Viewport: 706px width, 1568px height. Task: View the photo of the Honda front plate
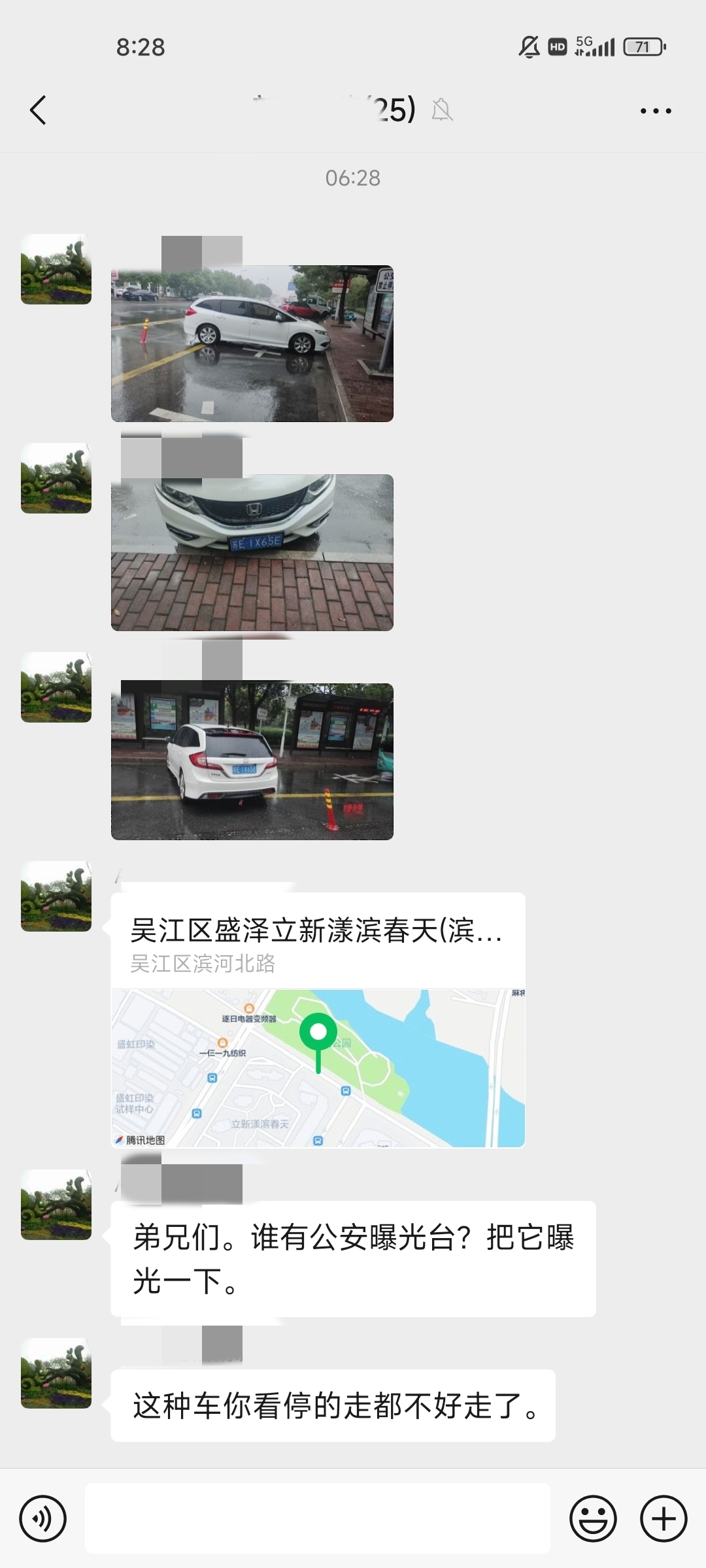(252, 553)
